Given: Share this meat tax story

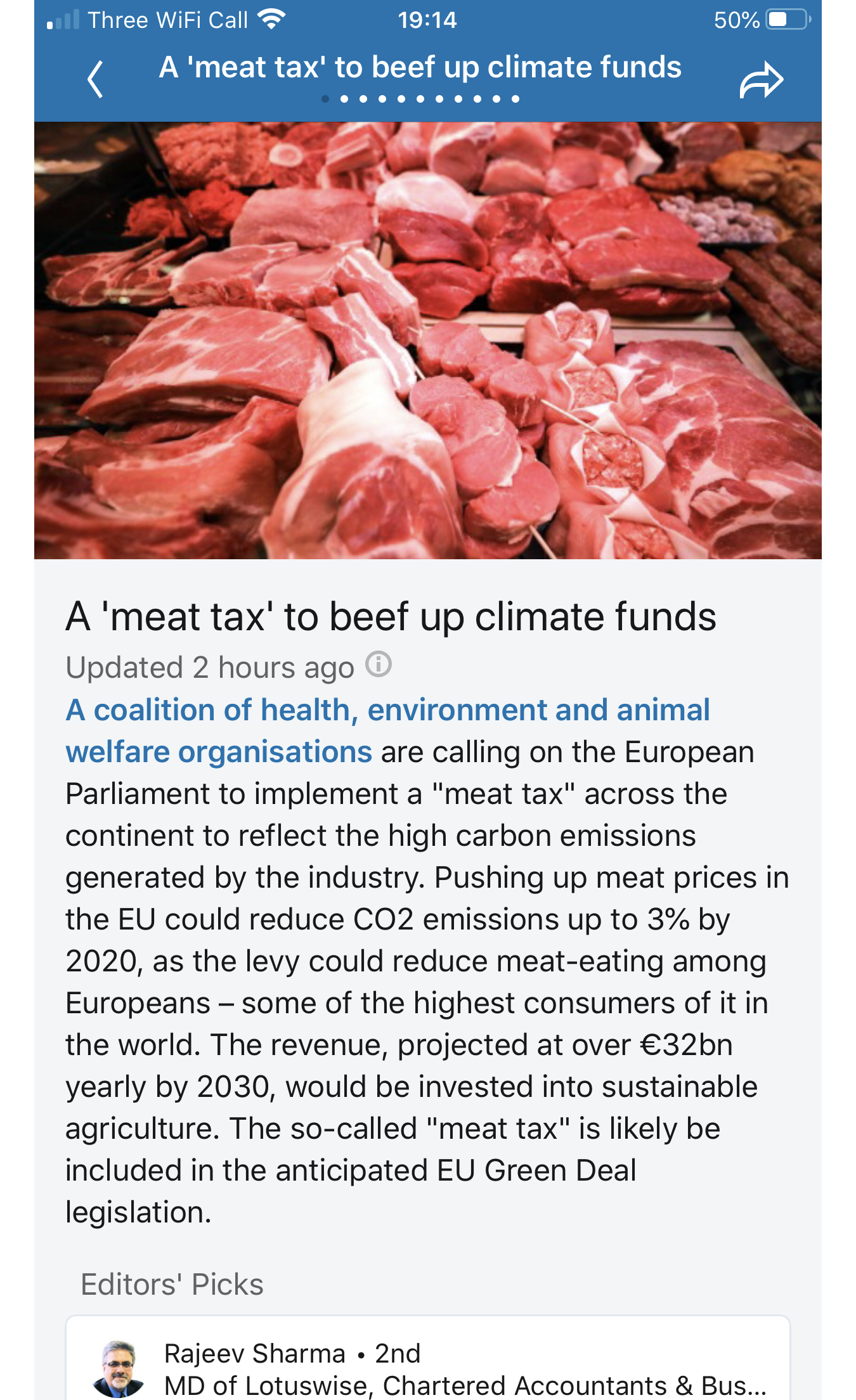Looking at the screenshot, I should [762, 80].
